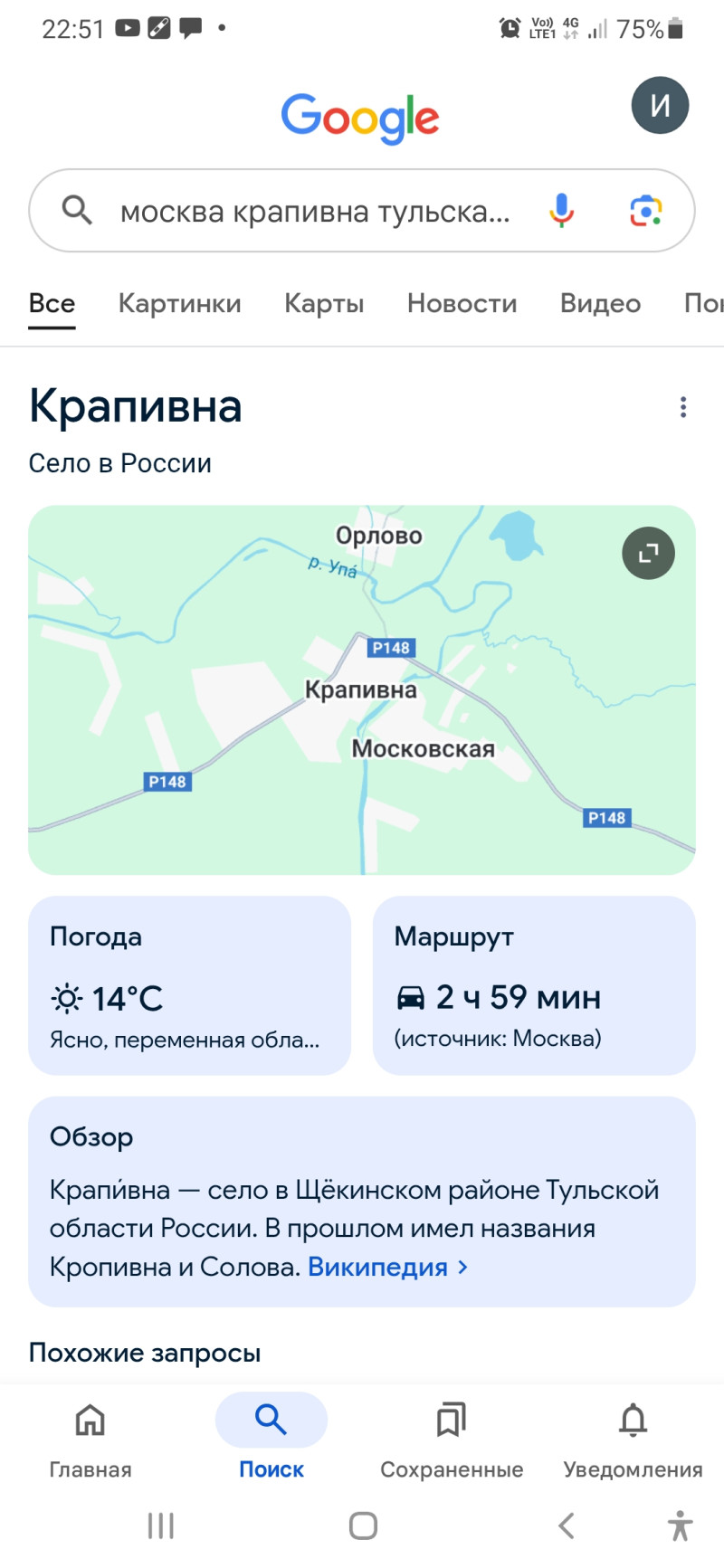Go to the Главная tab
This screenshot has width=724, height=1568.
click(x=90, y=1437)
